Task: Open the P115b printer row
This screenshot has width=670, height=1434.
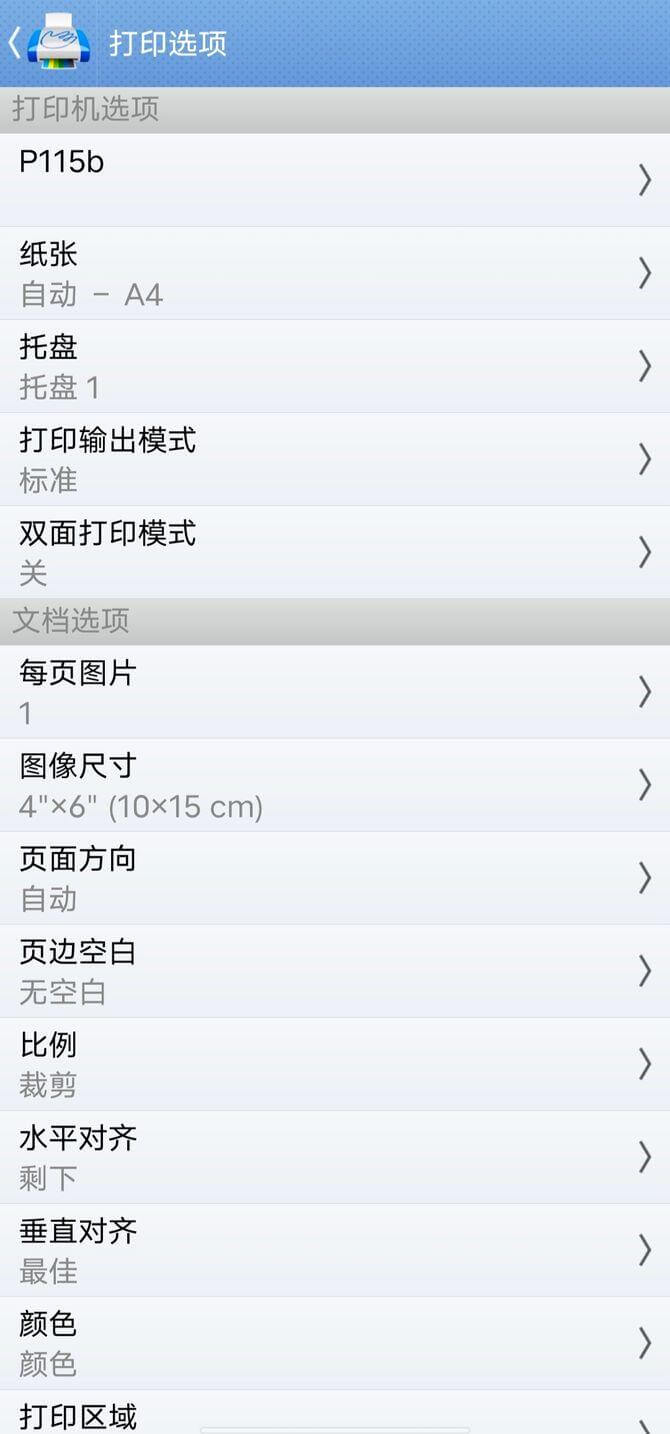Action: coord(335,180)
